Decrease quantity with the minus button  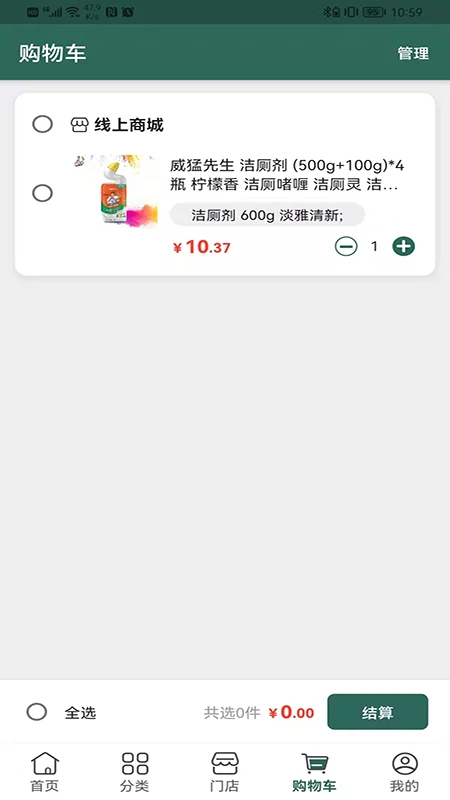(x=346, y=246)
